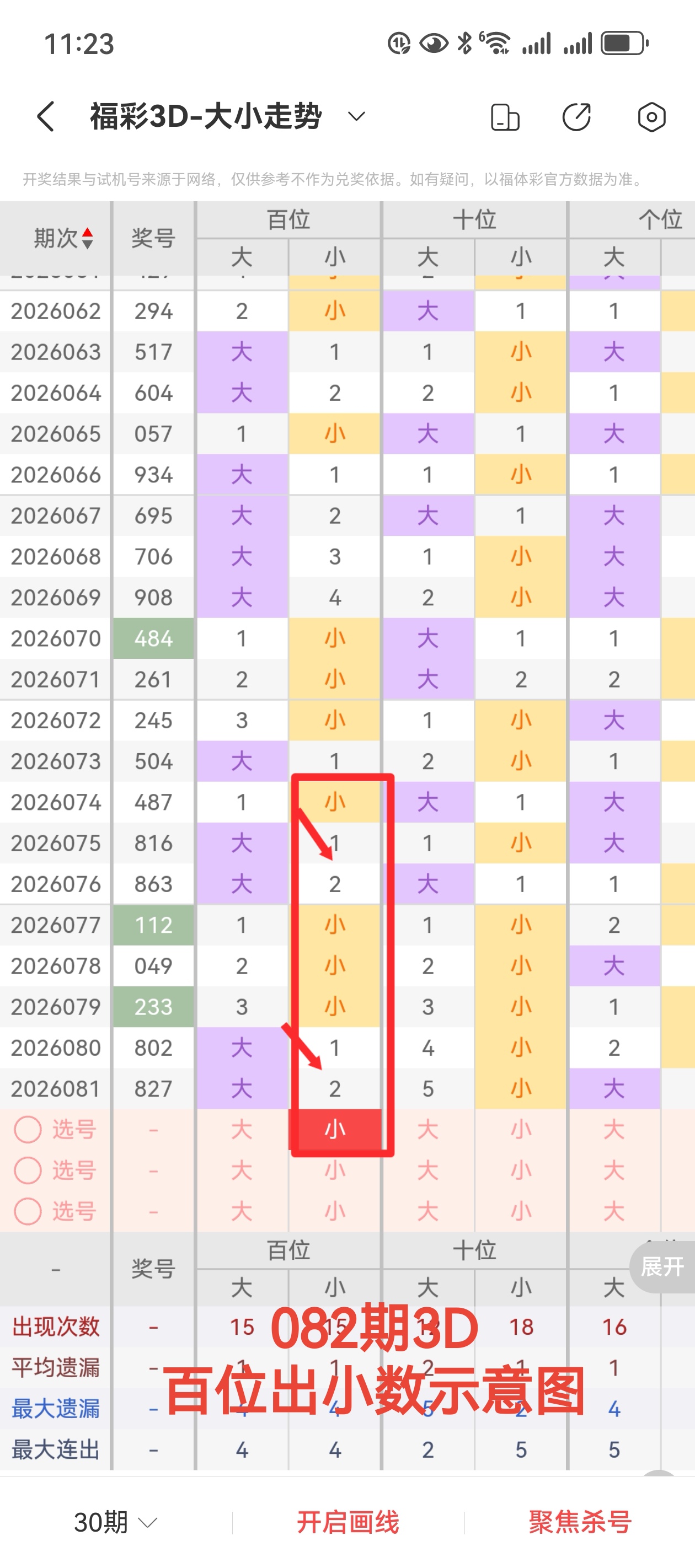Toggle sort order on 期次 header

[x=87, y=238]
